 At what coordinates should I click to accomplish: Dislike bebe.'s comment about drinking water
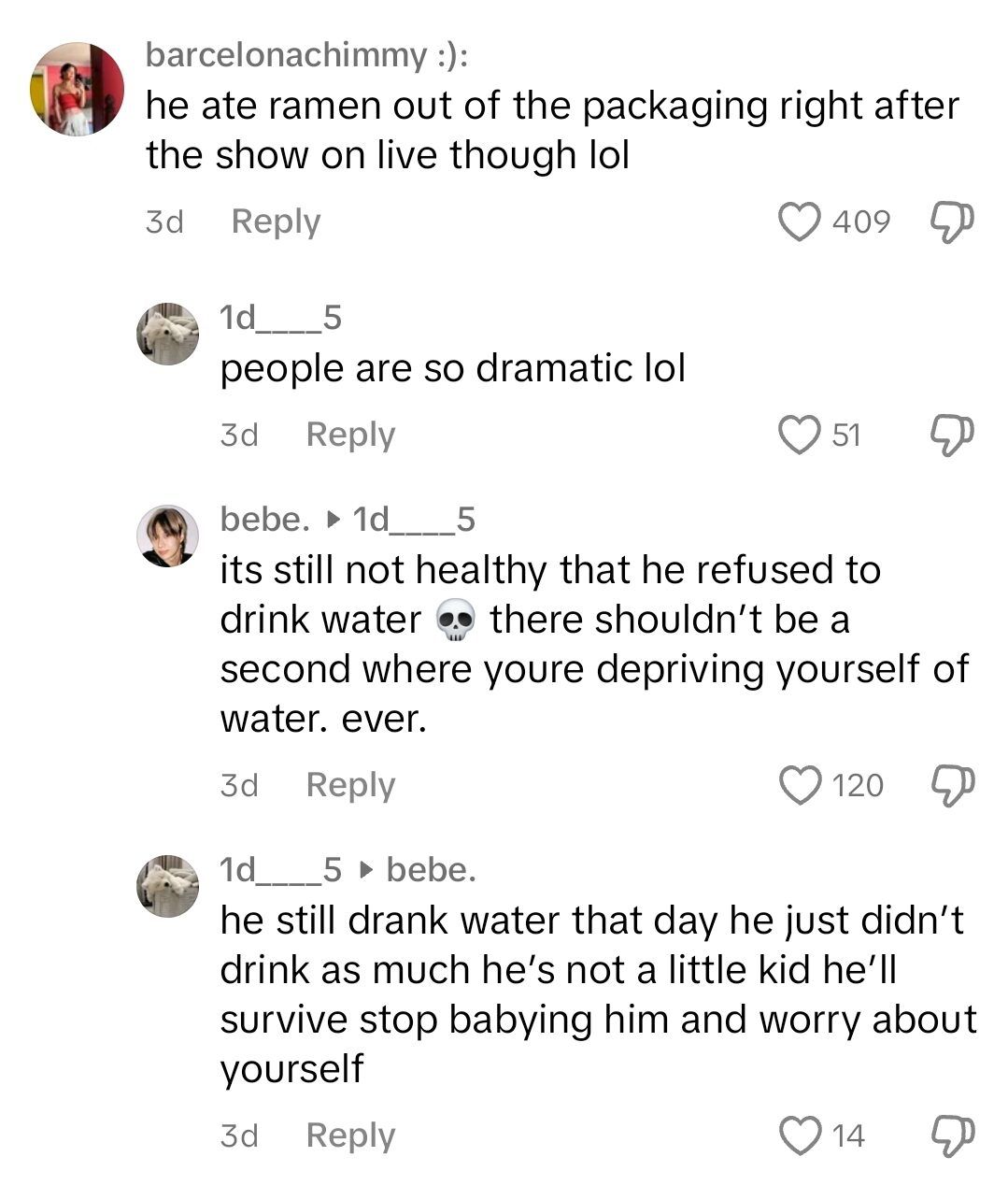click(953, 786)
